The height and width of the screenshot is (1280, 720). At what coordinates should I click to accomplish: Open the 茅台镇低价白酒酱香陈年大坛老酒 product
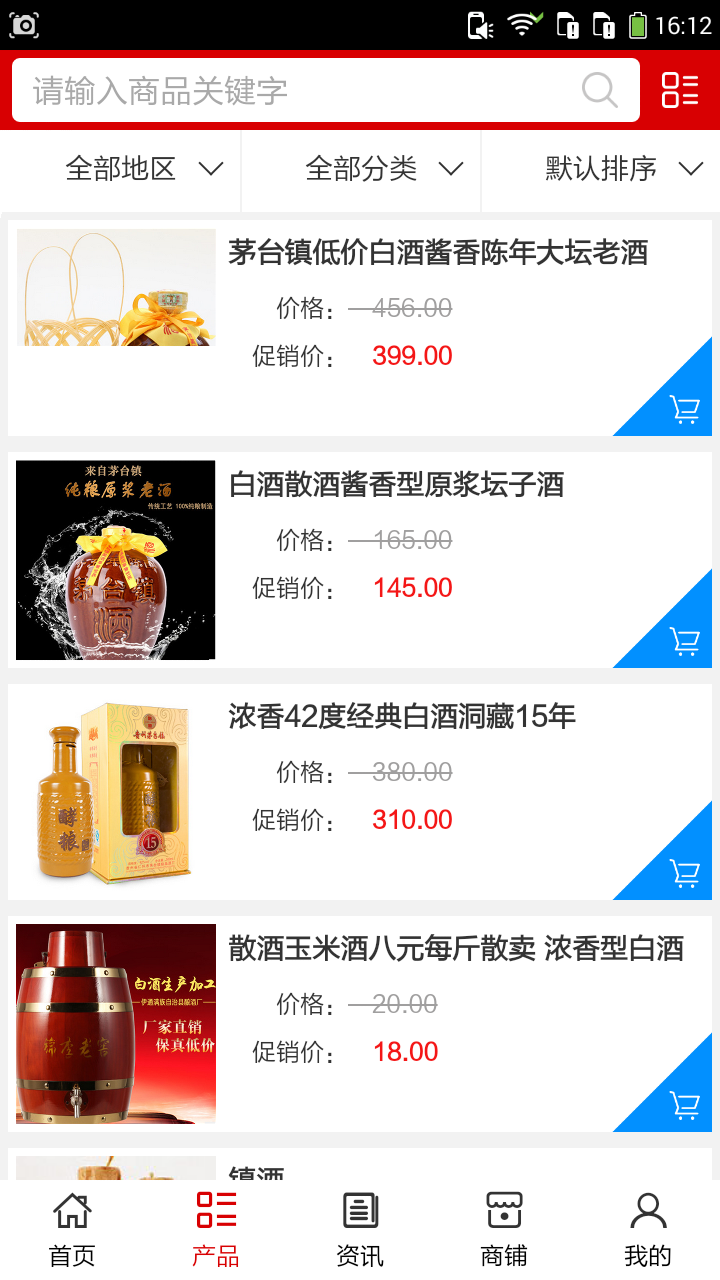(438, 253)
